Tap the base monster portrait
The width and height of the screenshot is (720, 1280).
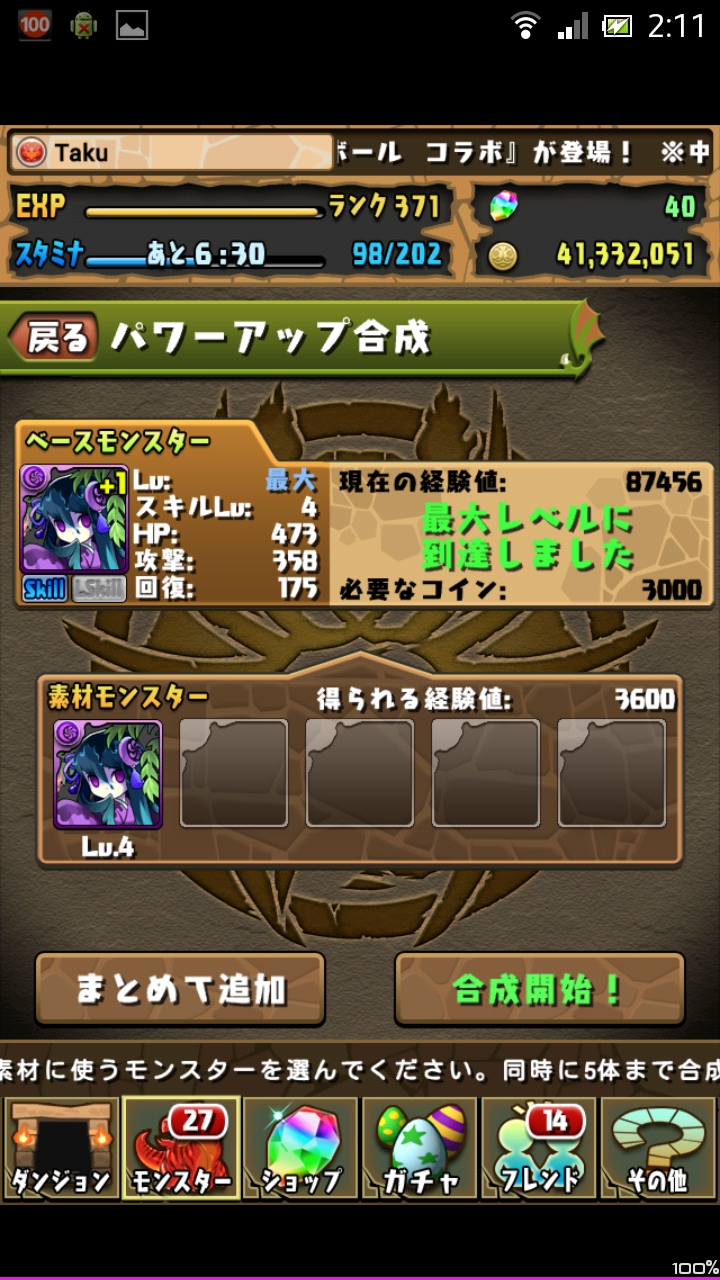[x=74, y=520]
